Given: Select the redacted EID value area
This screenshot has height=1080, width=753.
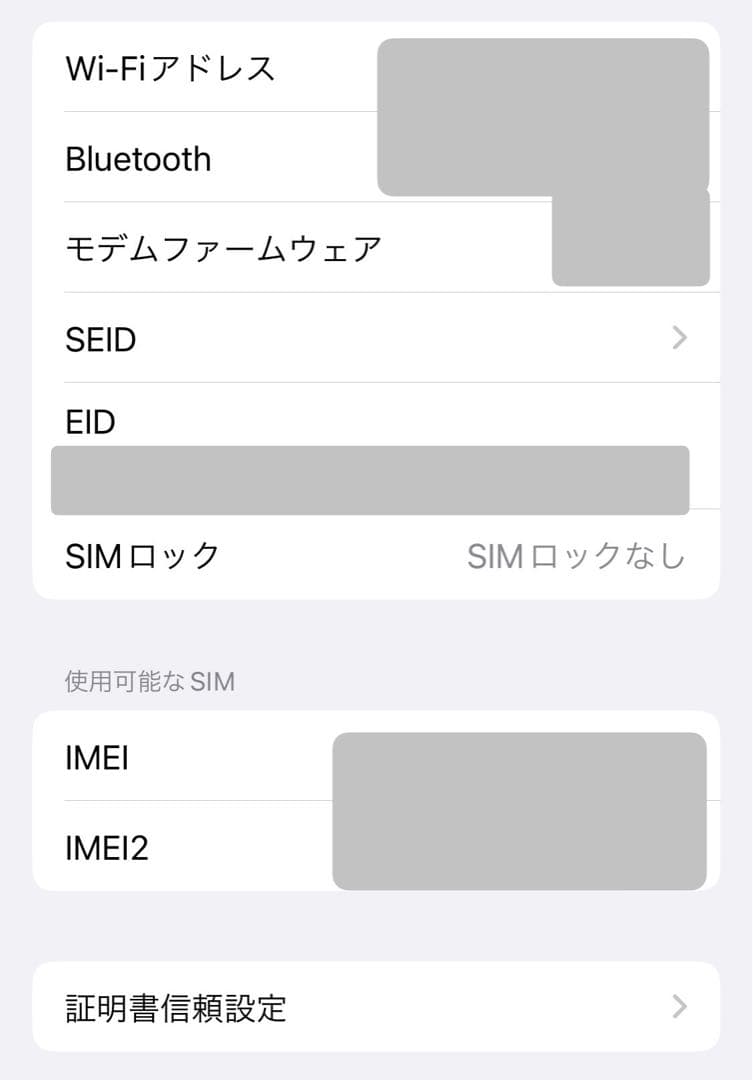Looking at the screenshot, I should 370,480.
